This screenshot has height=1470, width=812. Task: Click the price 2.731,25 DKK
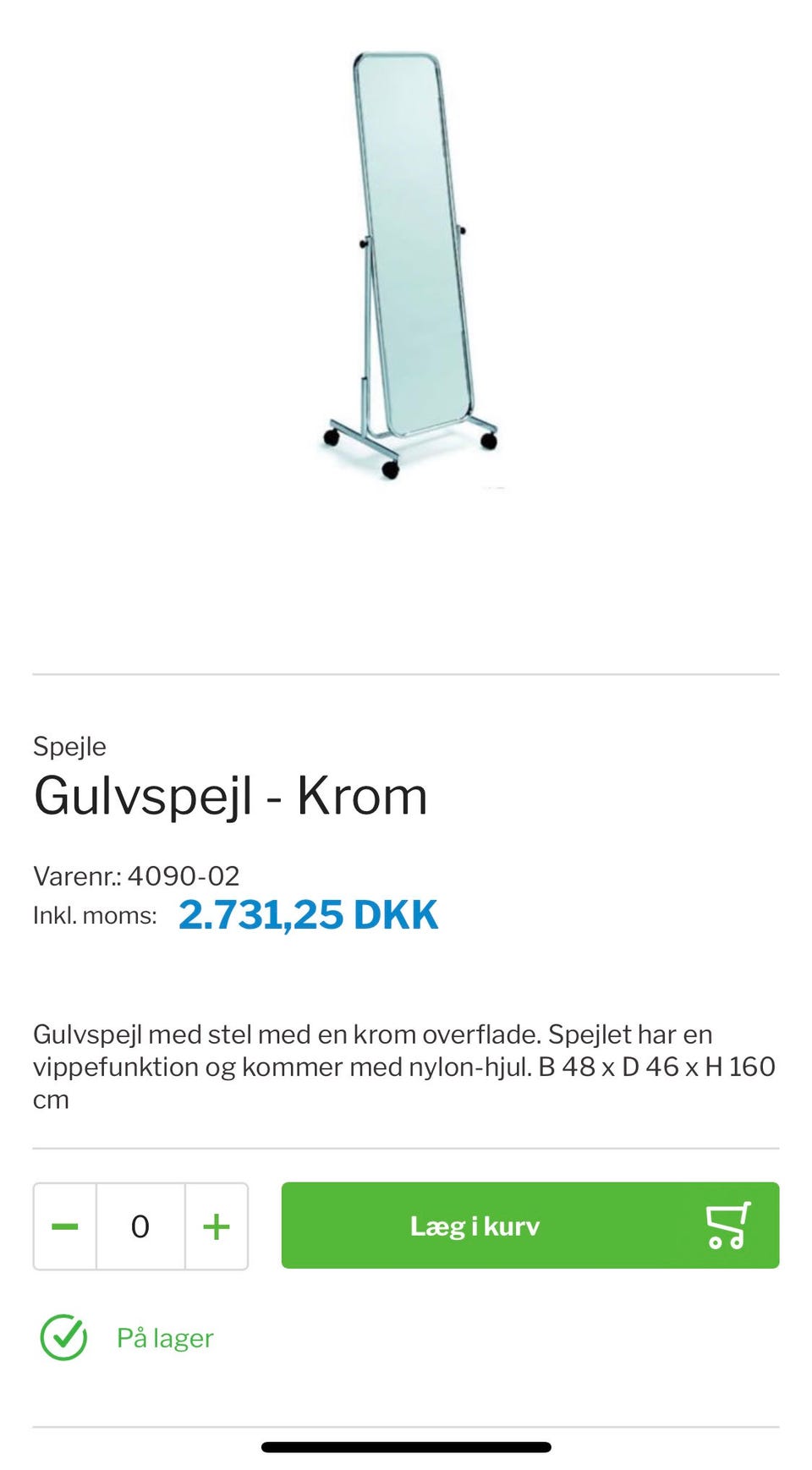tap(306, 913)
